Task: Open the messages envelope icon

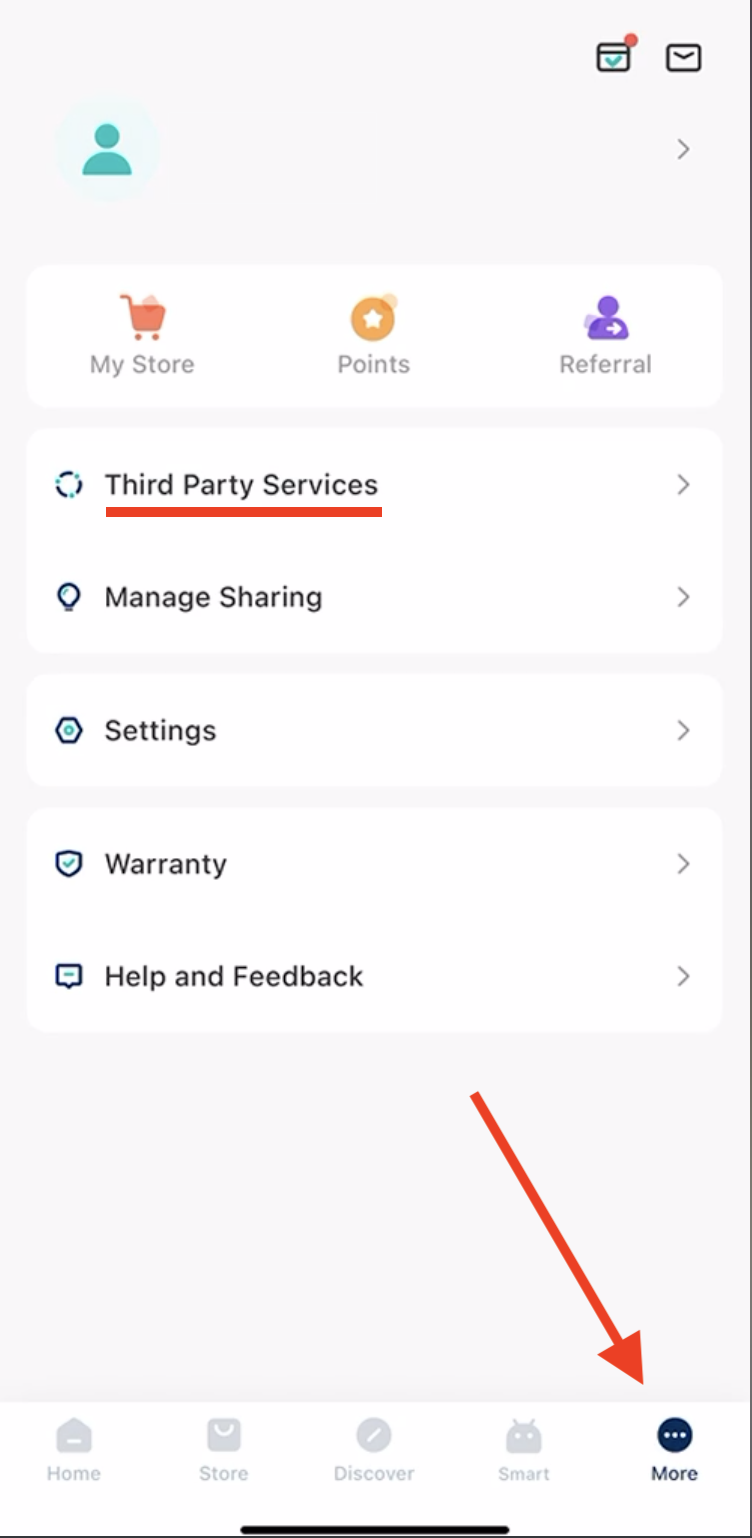Action: pyautogui.click(x=684, y=58)
